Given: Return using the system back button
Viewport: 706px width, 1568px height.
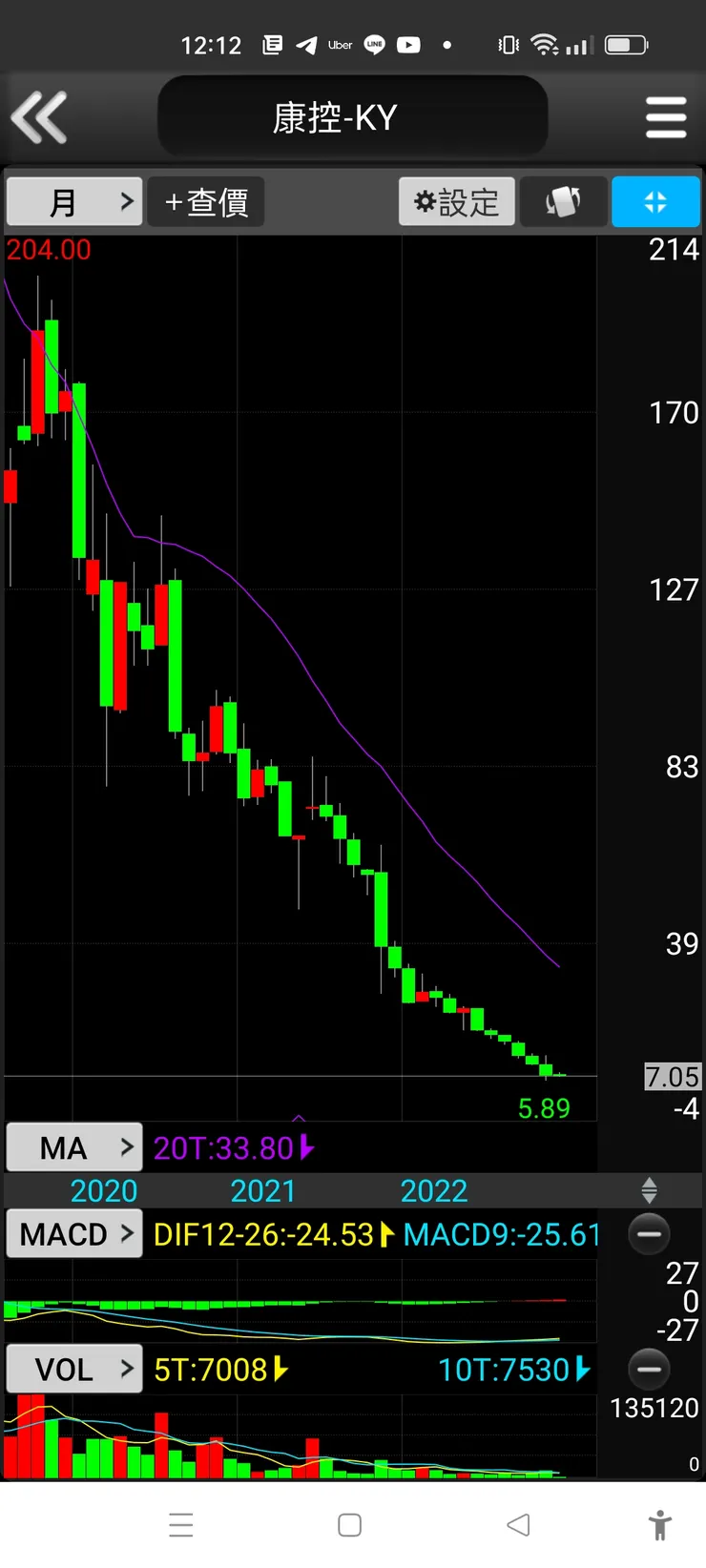Looking at the screenshot, I should click(x=518, y=1524).
